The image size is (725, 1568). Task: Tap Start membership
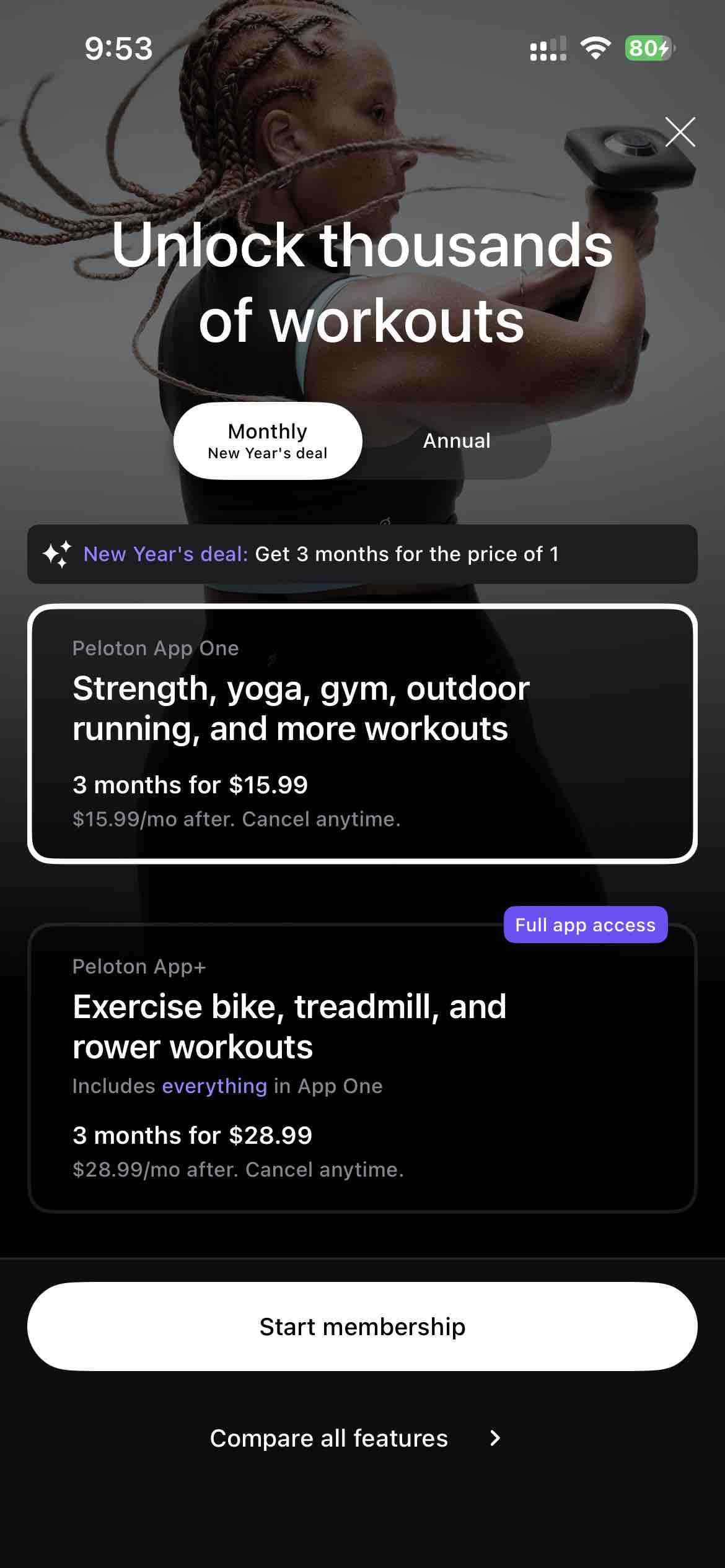(362, 1326)
